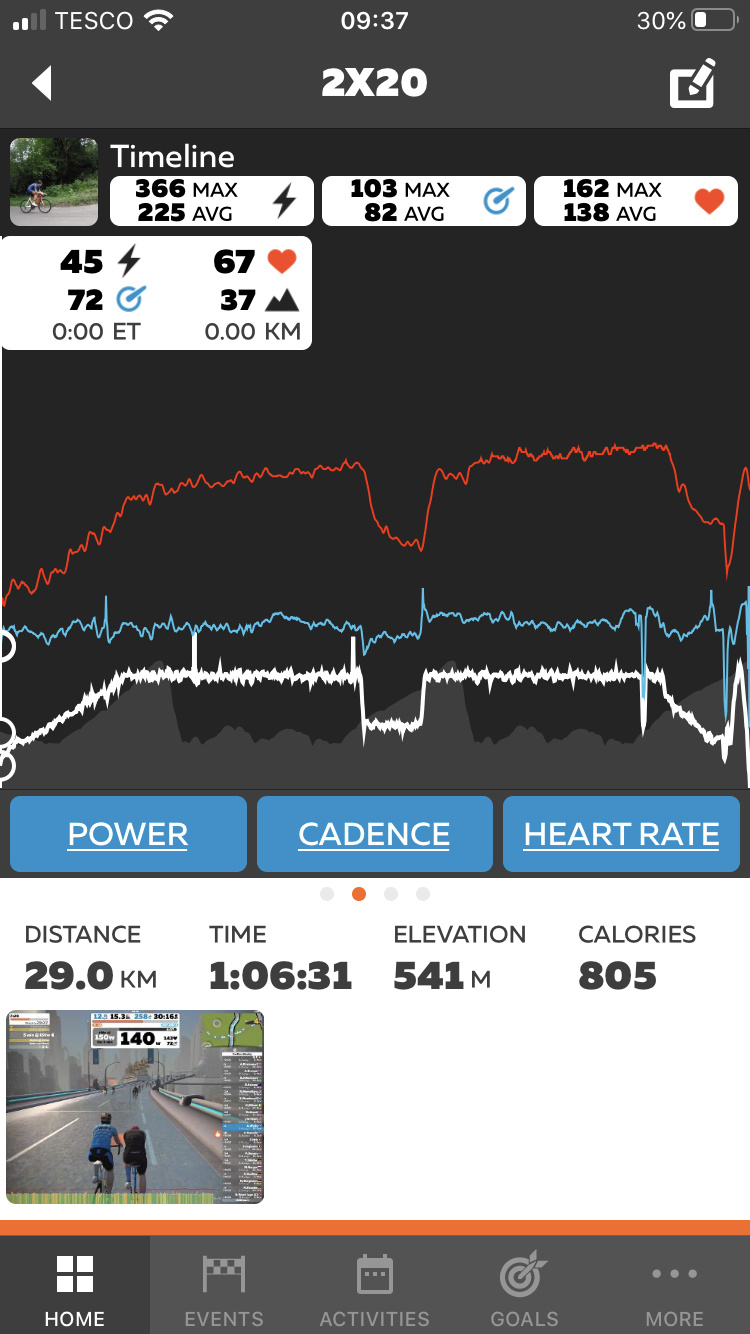This screenshot has width=750, height=1334.
Task: Switch to the Home tab
Action: coord(75,1290)
